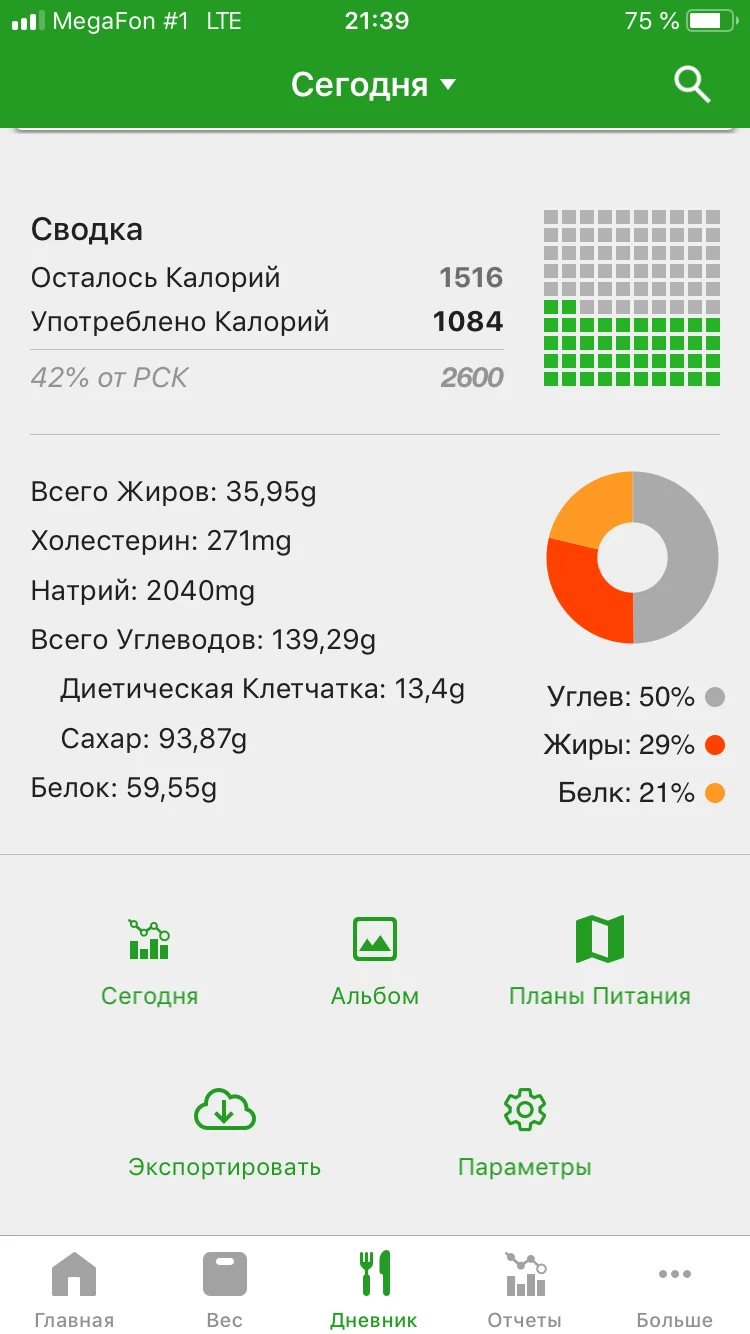
Task: Open the Альбом photo album
Action: click(x=375, y=958)
